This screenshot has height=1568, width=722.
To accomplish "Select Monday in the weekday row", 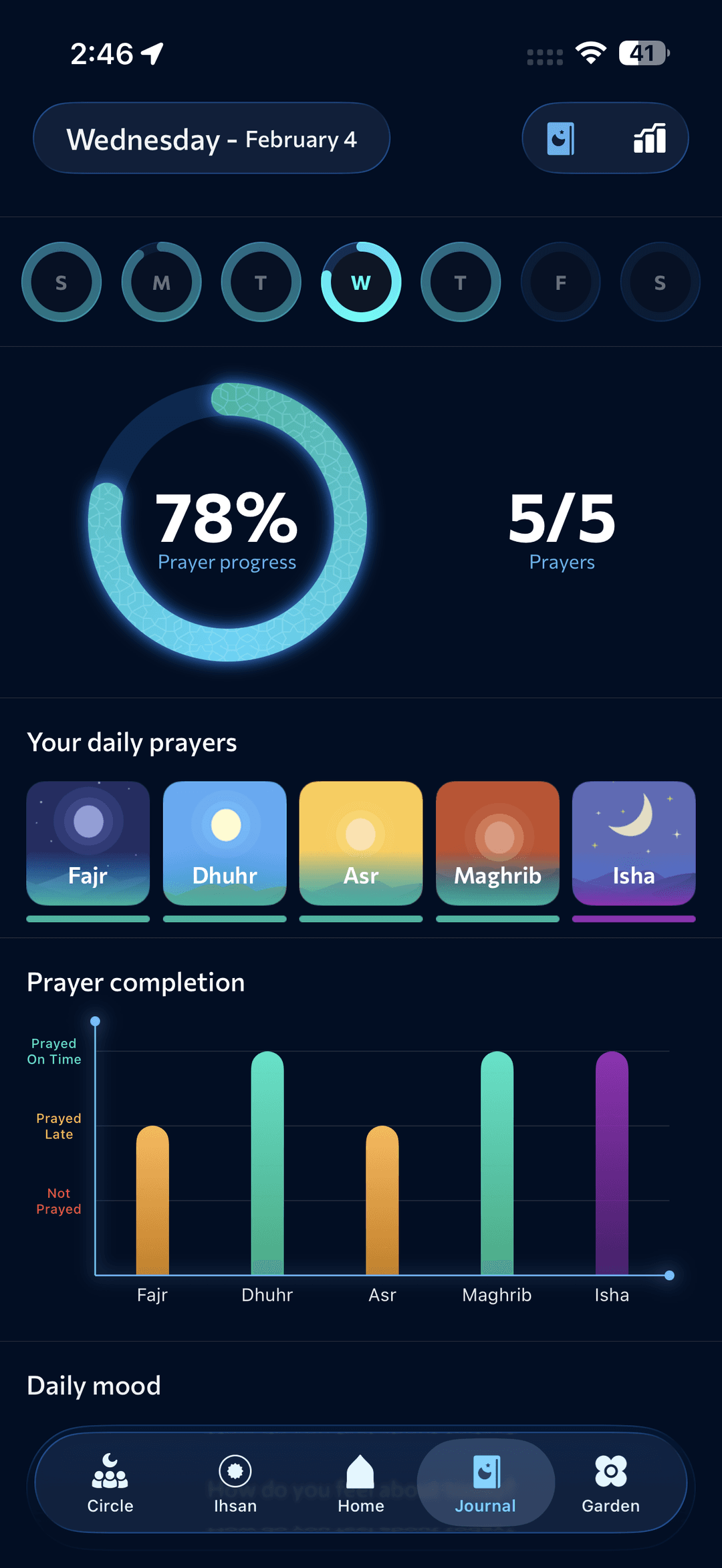I will (161, 281).
